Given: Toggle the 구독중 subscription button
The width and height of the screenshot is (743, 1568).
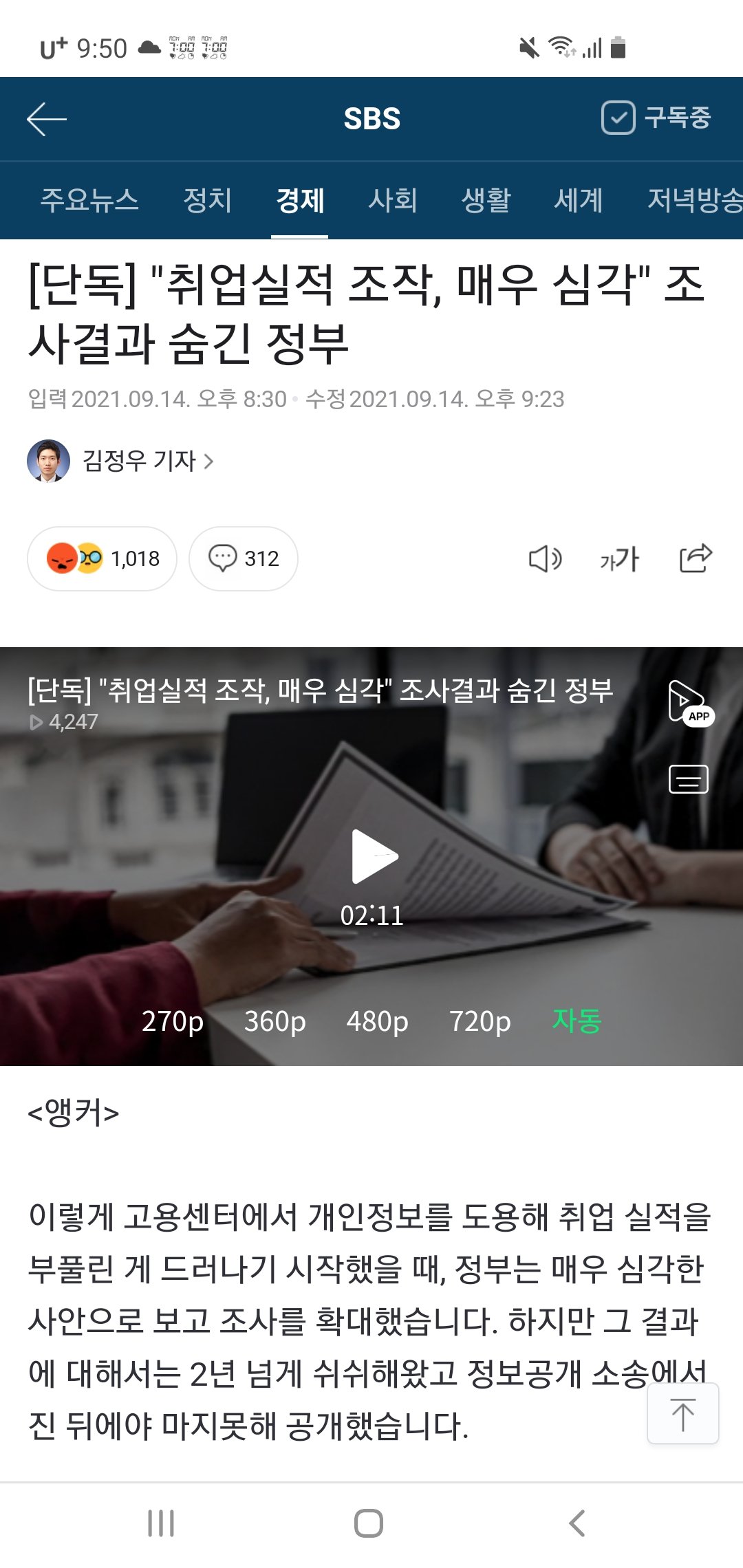Looking at the screenshot, I should (x=656, y=118).
